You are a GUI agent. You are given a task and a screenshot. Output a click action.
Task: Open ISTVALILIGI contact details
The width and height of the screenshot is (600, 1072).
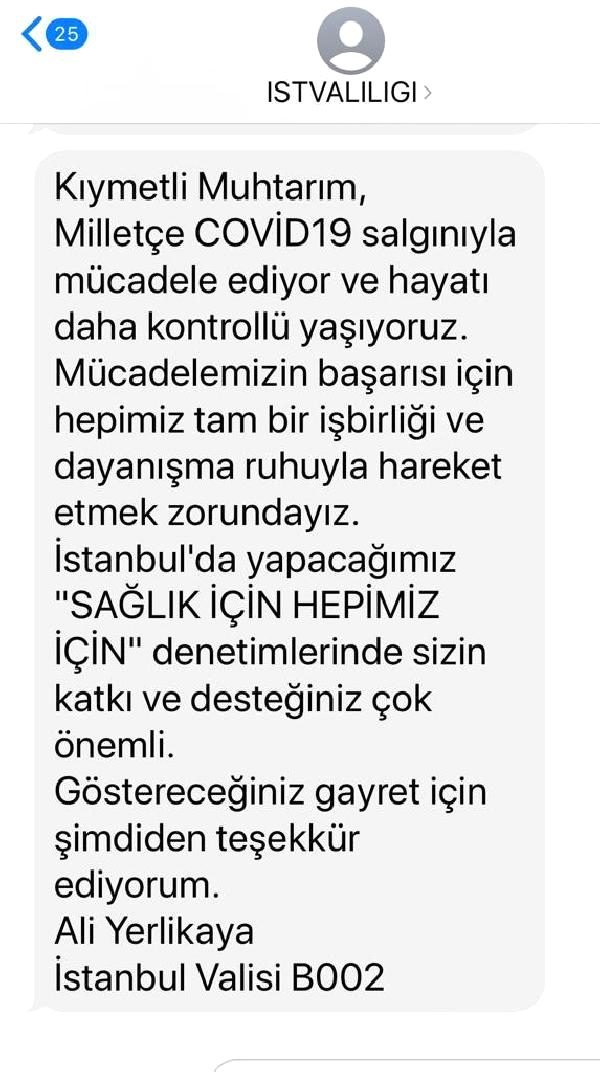point(347,92)
